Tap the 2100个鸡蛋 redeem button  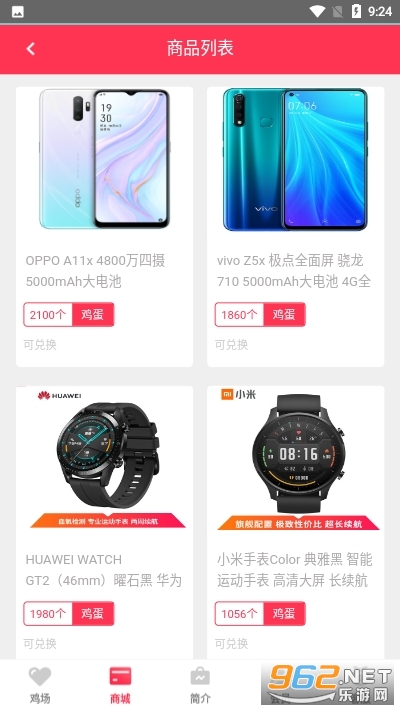click(x=69, y=314)
